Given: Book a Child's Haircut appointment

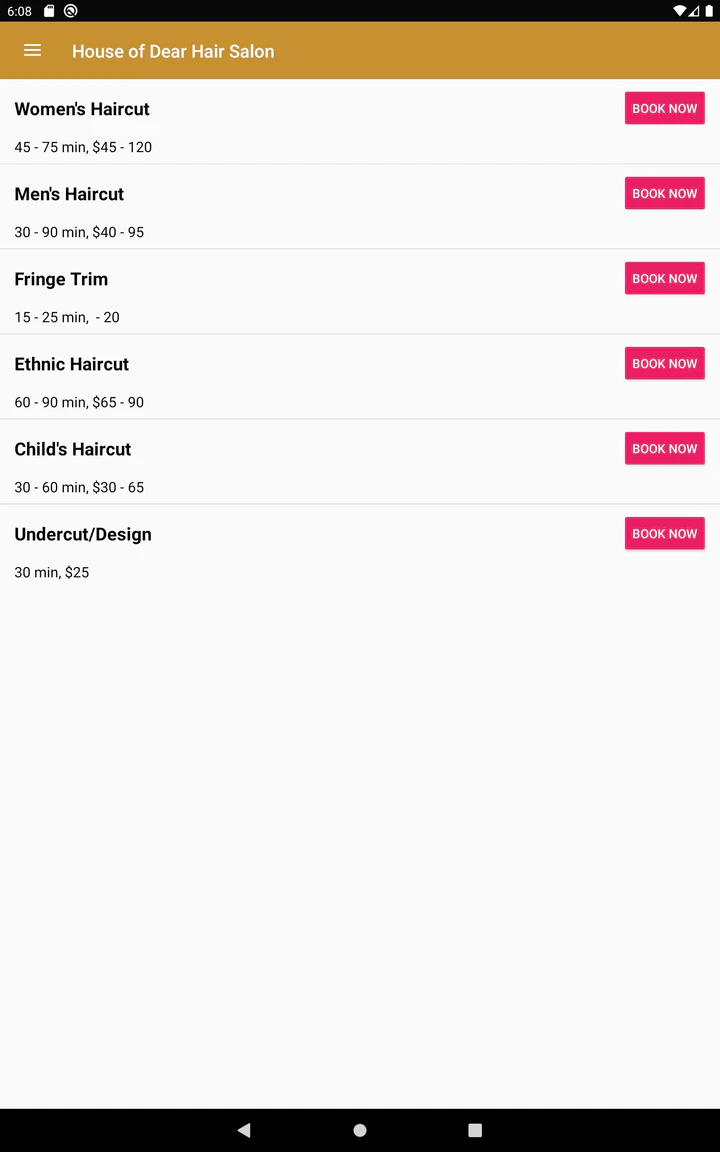Looking at the screenshot, I should click(x=664, y=448).
